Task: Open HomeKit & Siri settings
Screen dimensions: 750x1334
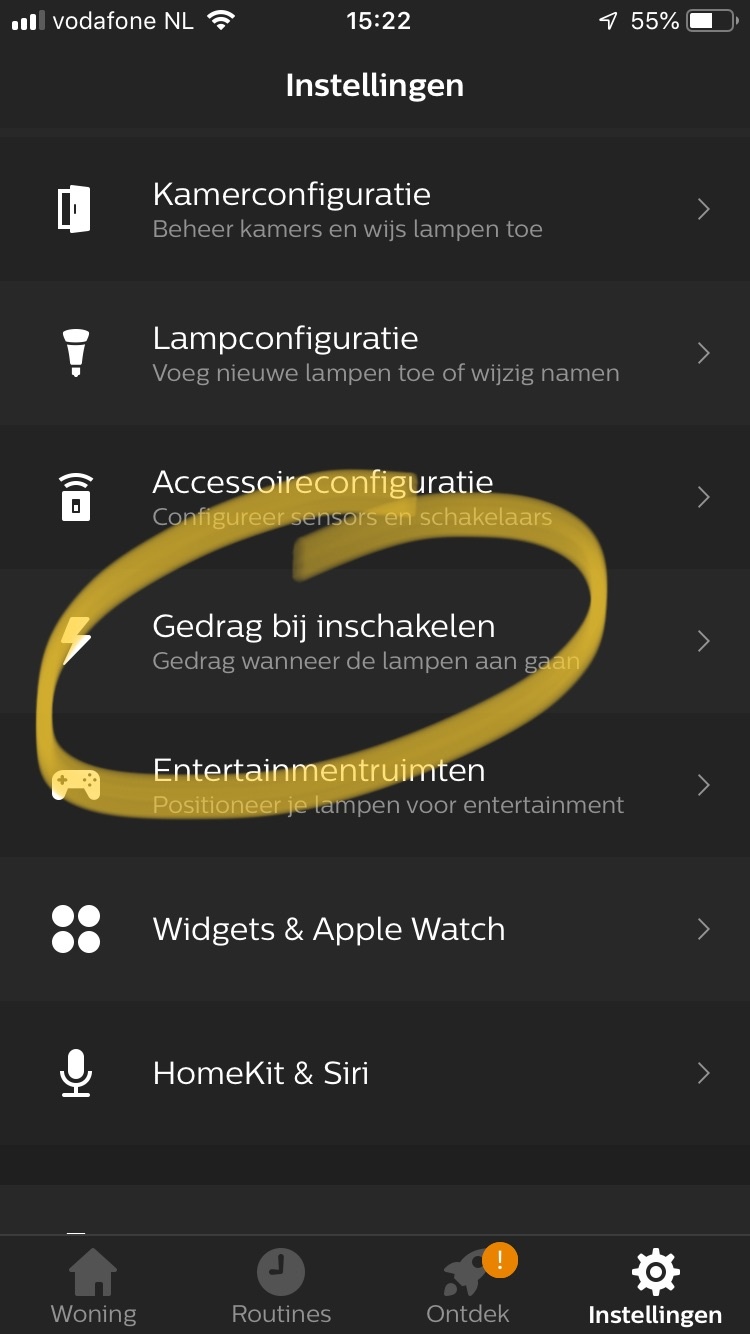Action: coord(375,1073)
